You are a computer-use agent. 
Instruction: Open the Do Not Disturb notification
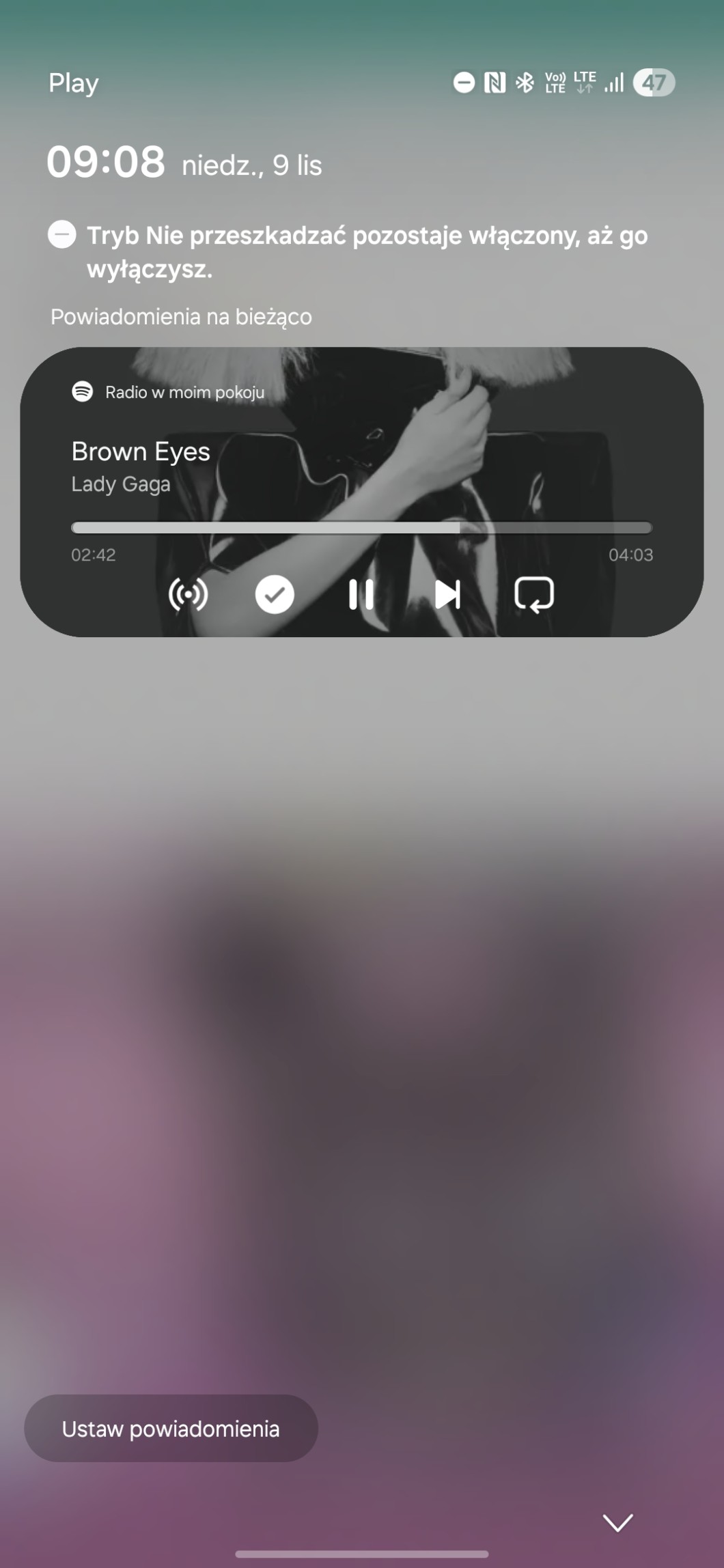tap(348, 251)
